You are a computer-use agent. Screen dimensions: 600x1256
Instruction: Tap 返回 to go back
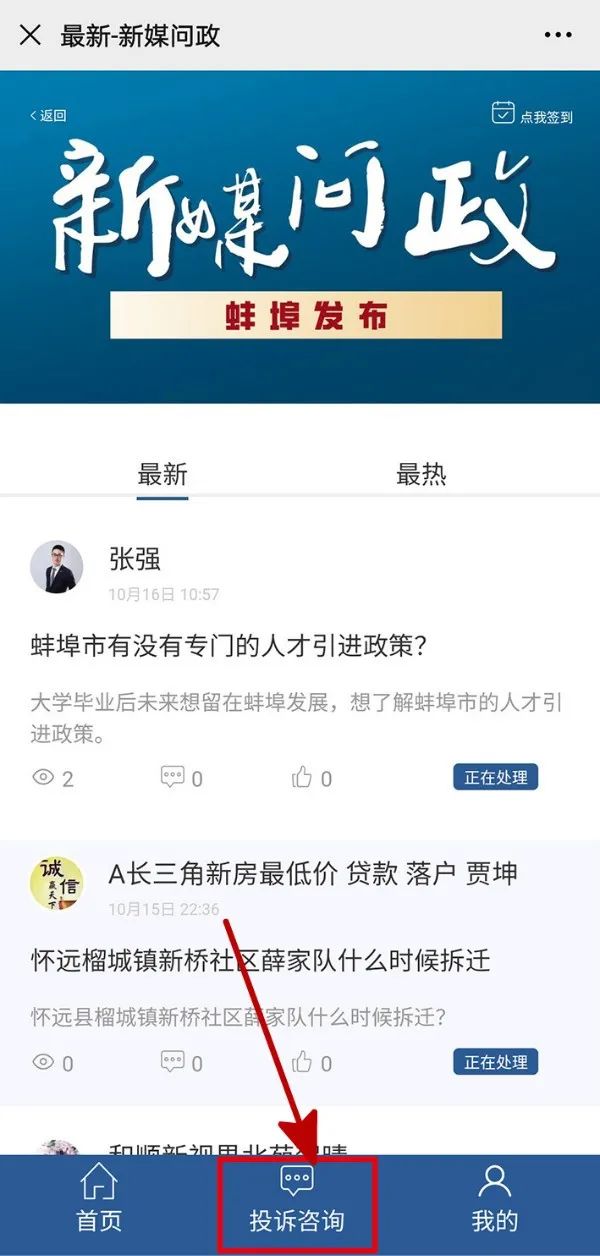[48, 116]
